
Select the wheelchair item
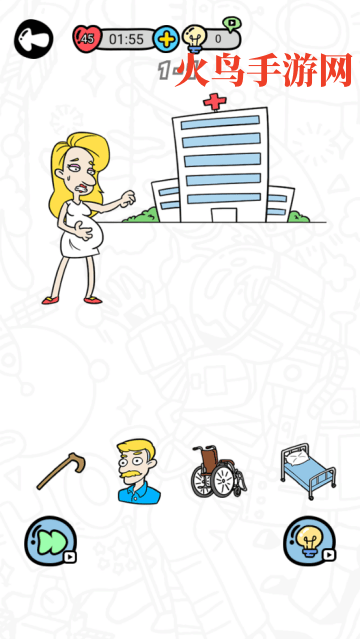click(219, 471)
